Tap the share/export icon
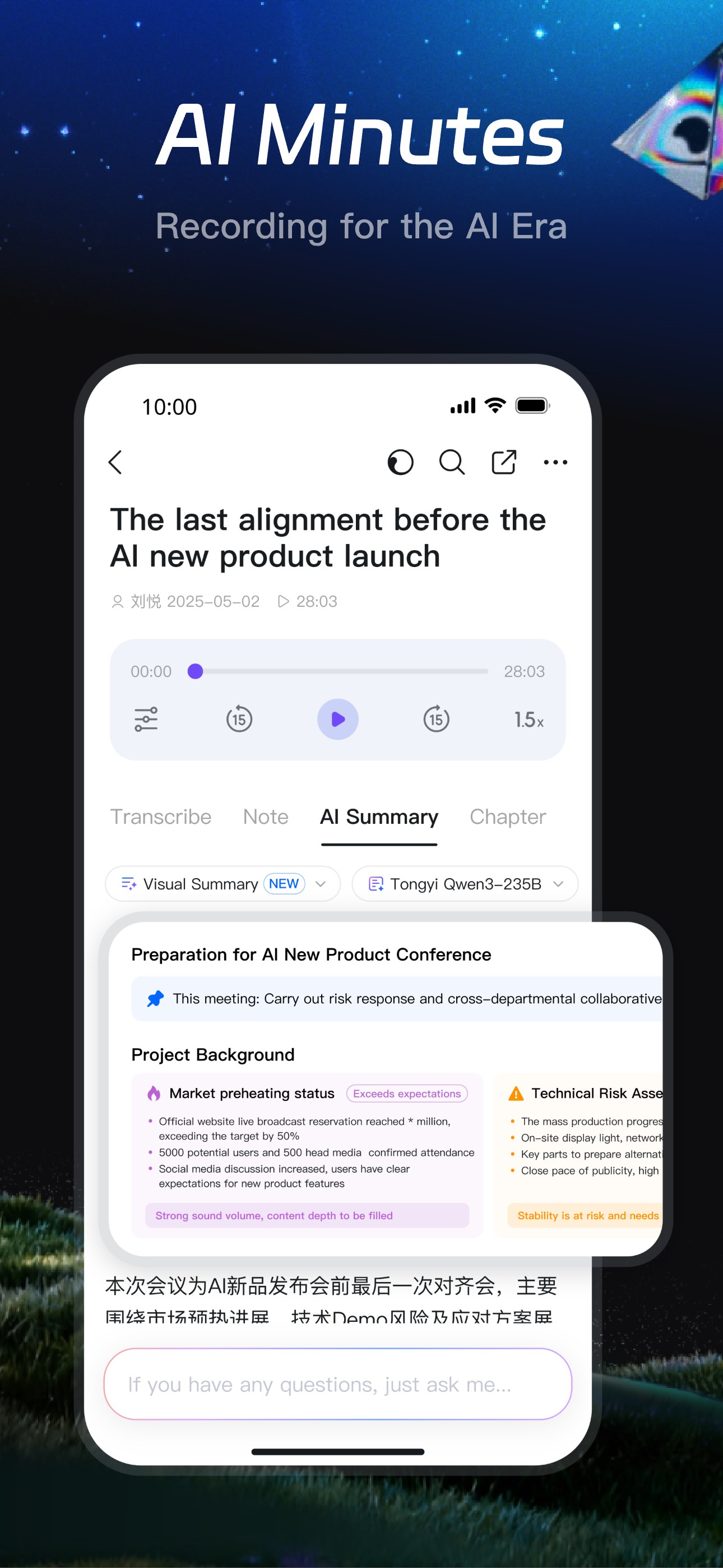 503,462
